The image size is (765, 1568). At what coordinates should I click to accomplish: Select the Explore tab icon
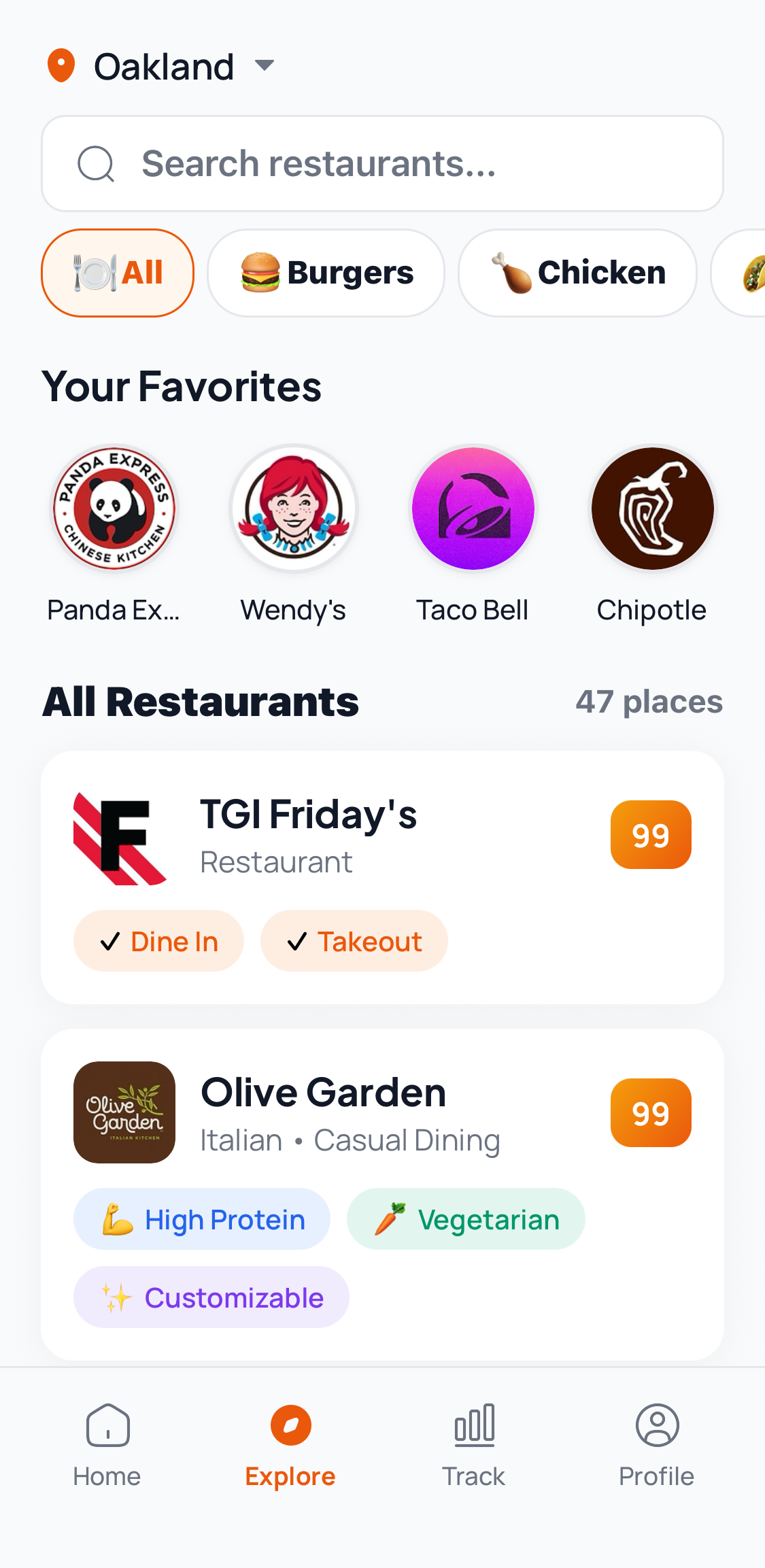[290, 1425]
